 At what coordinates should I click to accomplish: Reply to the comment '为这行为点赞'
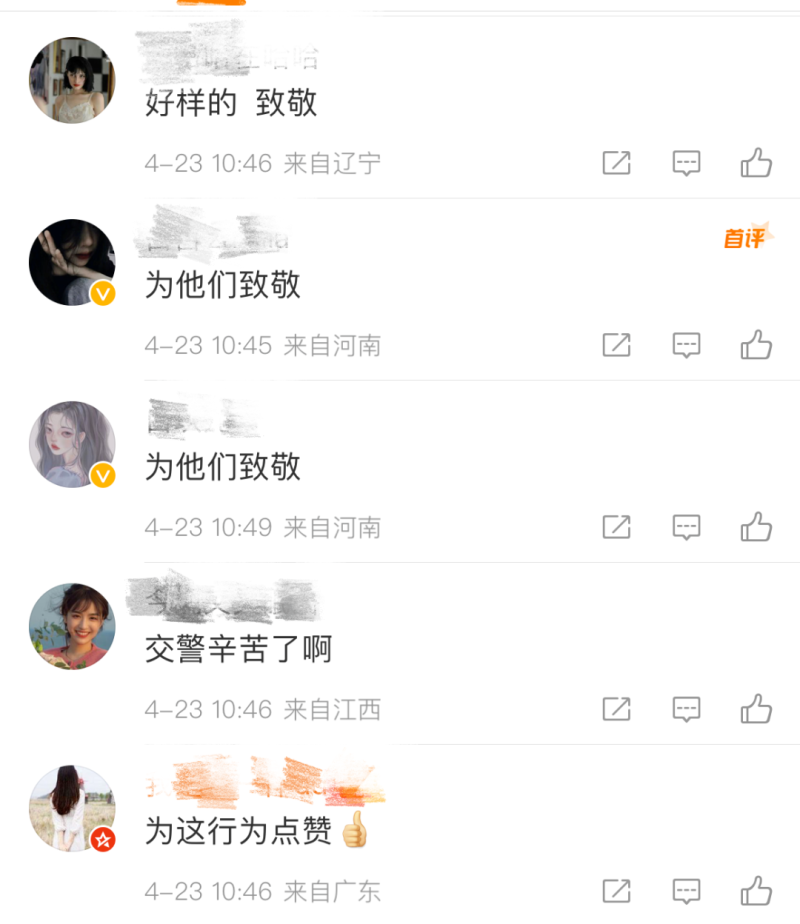686,890
